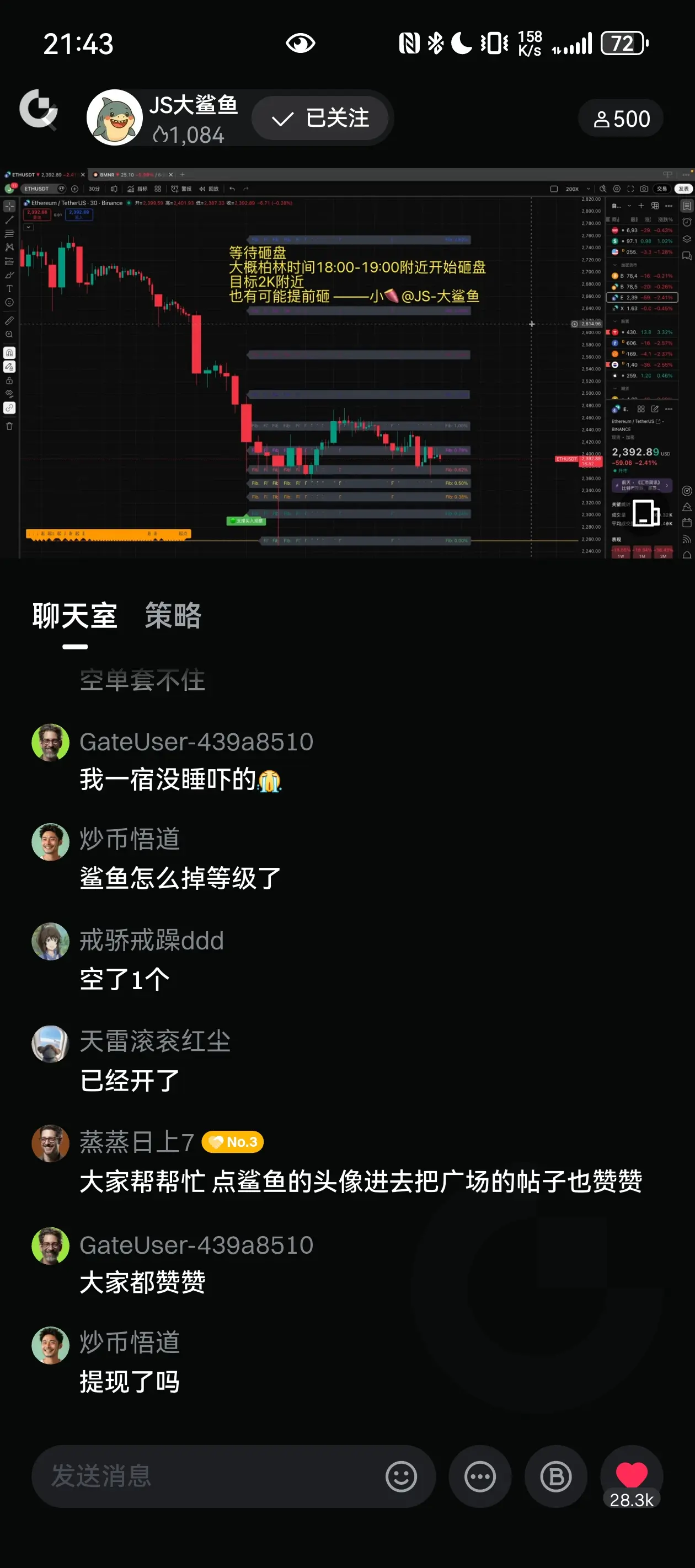Tap the 发送消息 message input field
695x1568 pixels.
coord(152,1477)
